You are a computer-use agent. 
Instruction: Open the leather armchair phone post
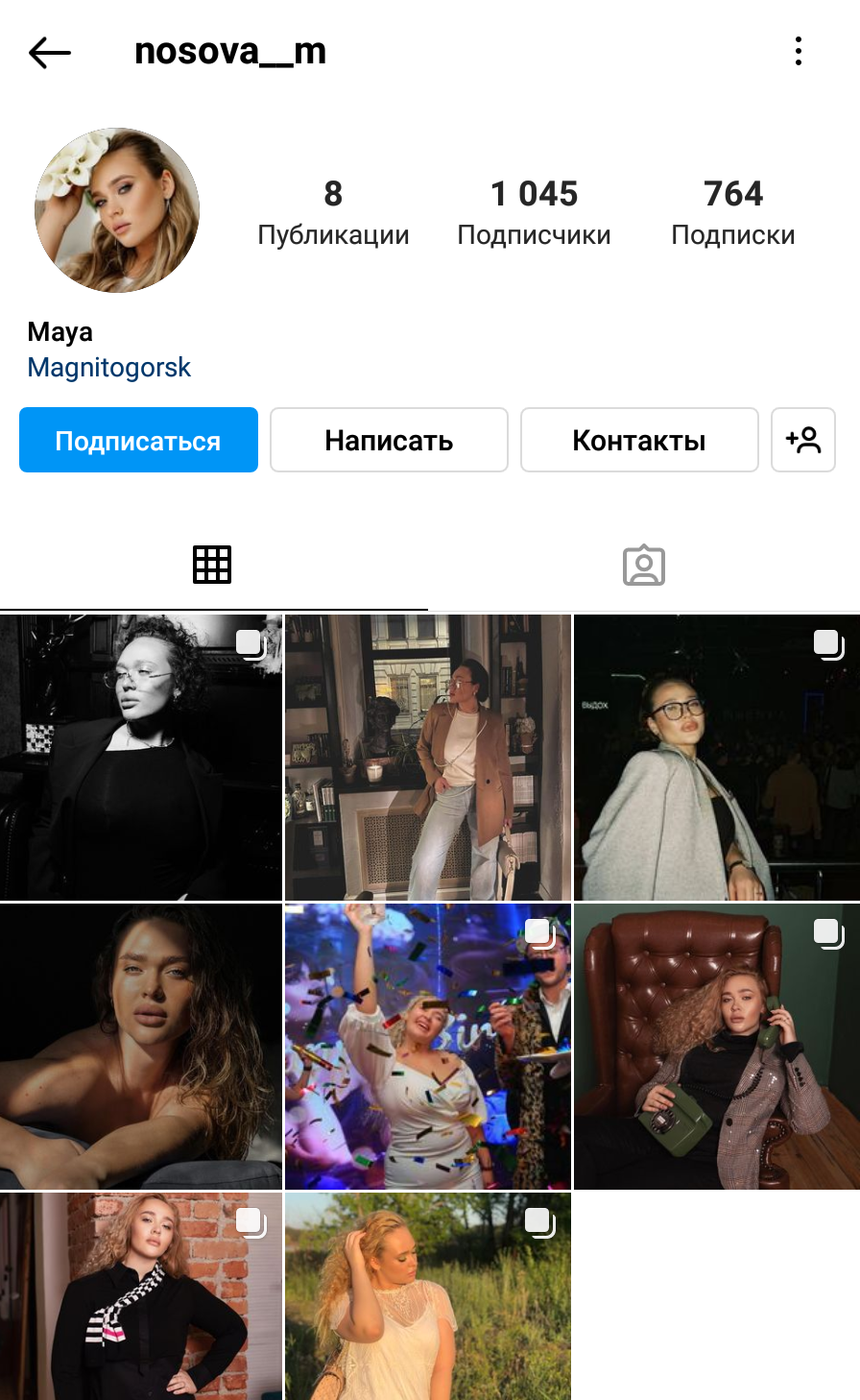tap(717, 1046)
